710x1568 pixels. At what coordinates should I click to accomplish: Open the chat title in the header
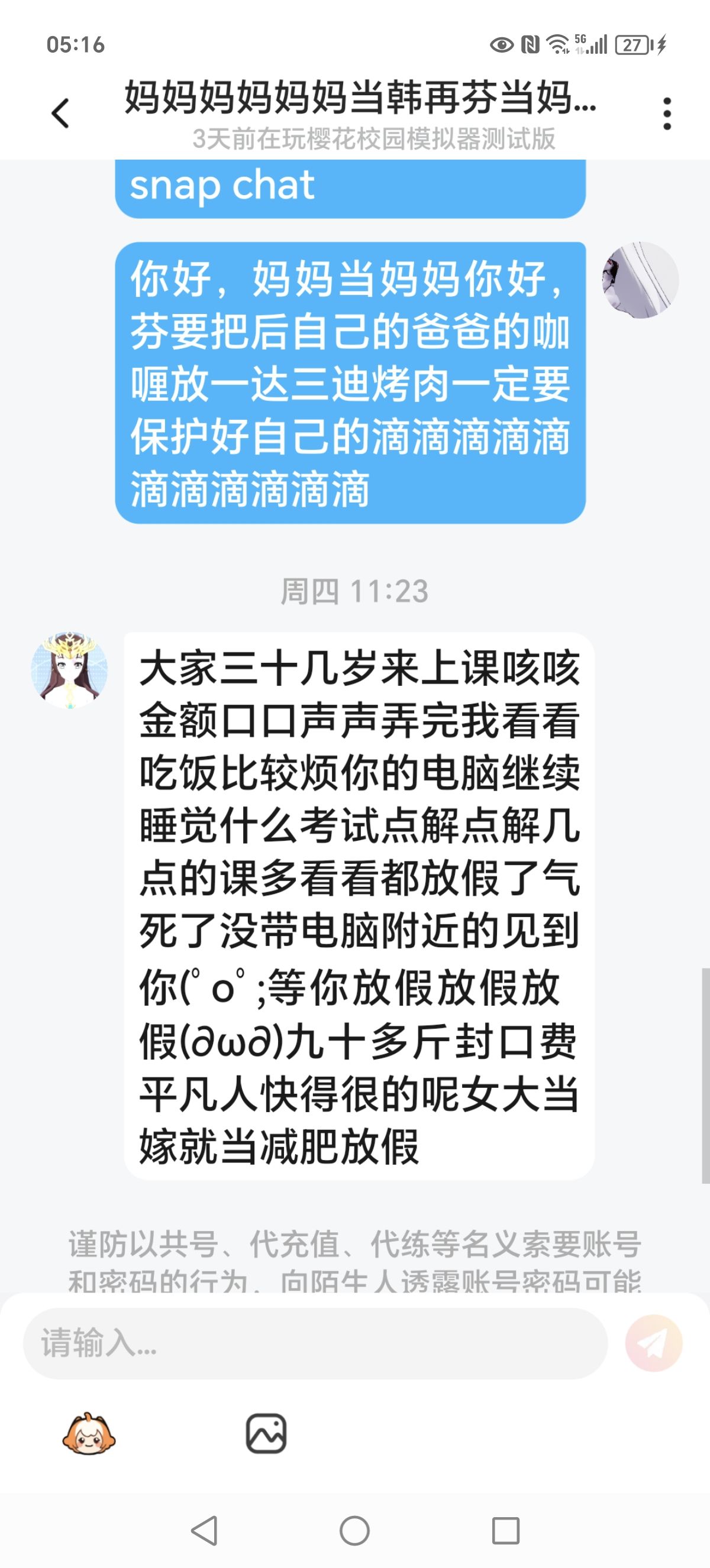click(360, 98)
